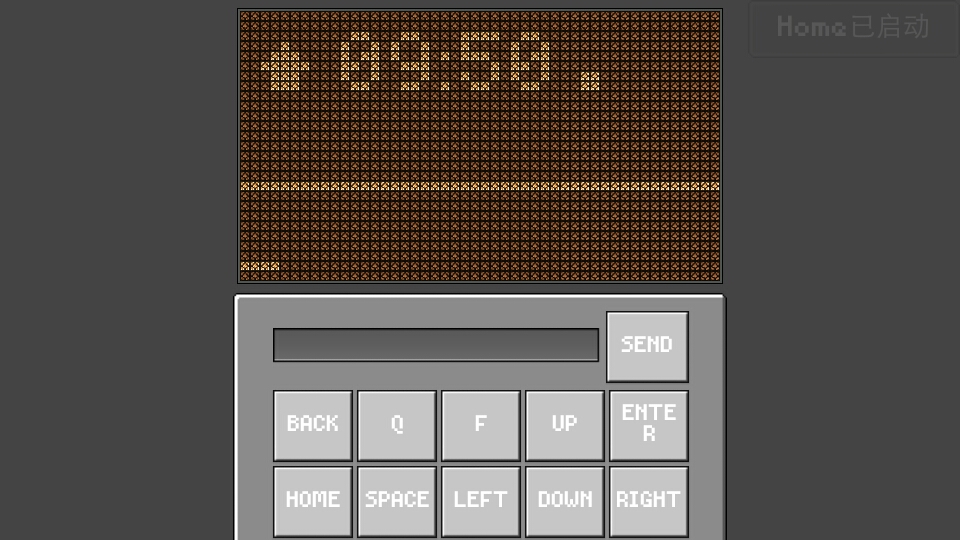
Task: Select the DOWN arrow key
Action: point(565,500)
